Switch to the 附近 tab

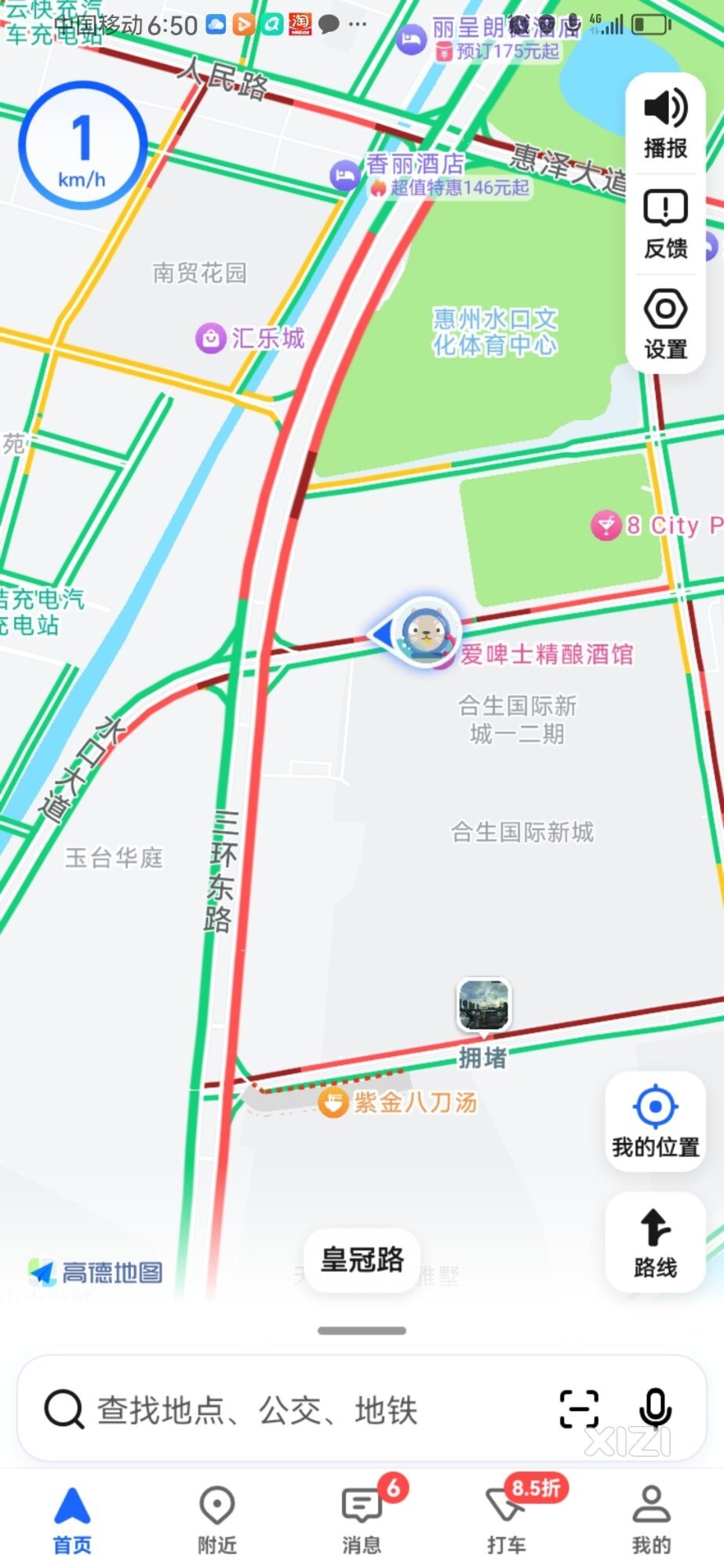pyautogui.click(x=216, y=1521)
